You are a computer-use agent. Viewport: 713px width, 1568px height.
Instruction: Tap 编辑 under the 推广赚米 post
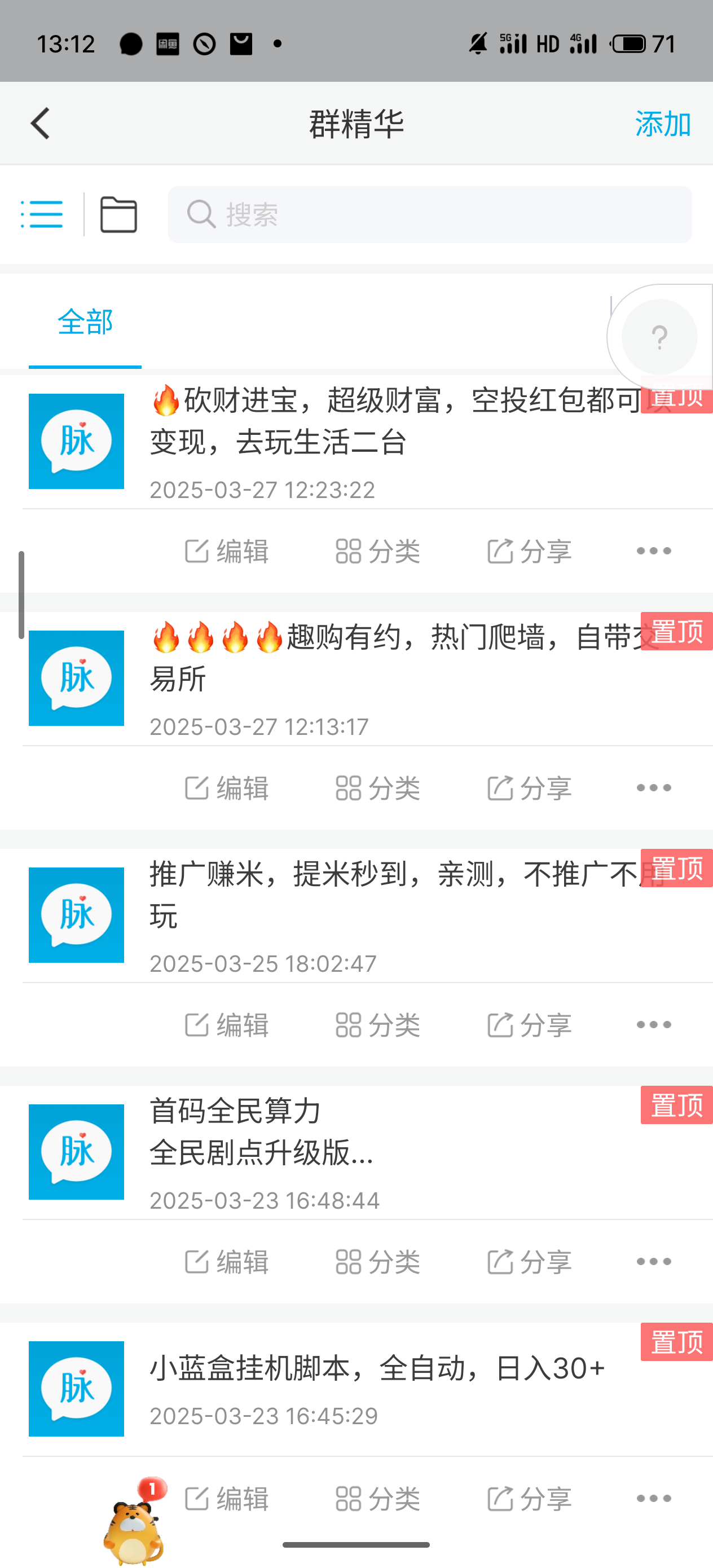[x=227, y=1025]
